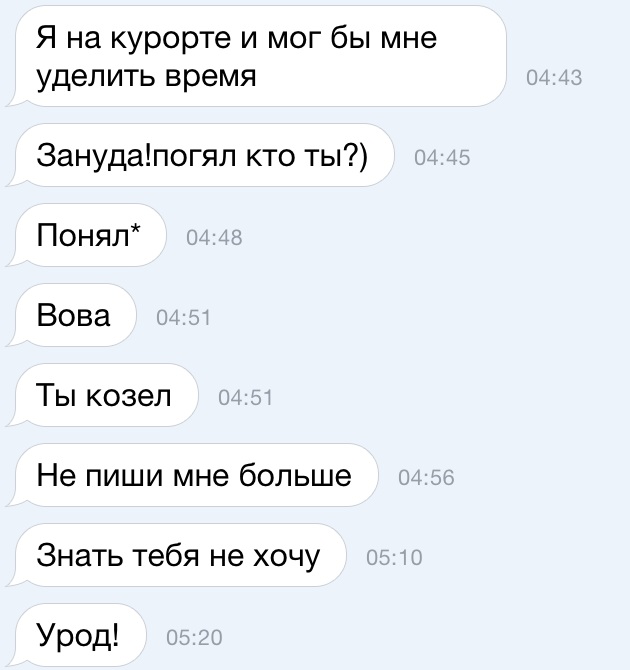Screen dimensions: 630x670
Task: Tap the "Урод!" message bubble
Action: pyautogui.click(x=78, y=634)
